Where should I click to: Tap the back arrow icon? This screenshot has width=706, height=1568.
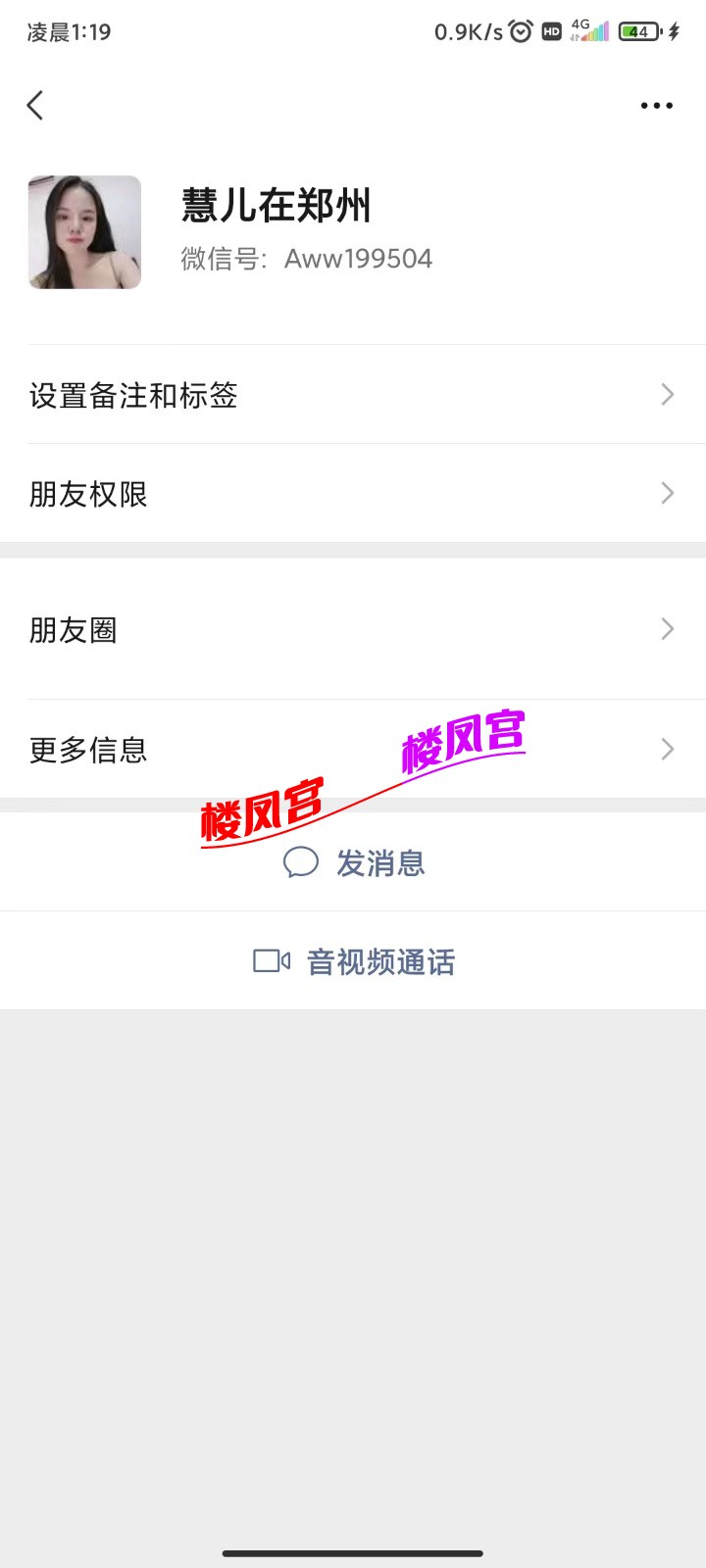pyautogui.click(x=35, y=105)
